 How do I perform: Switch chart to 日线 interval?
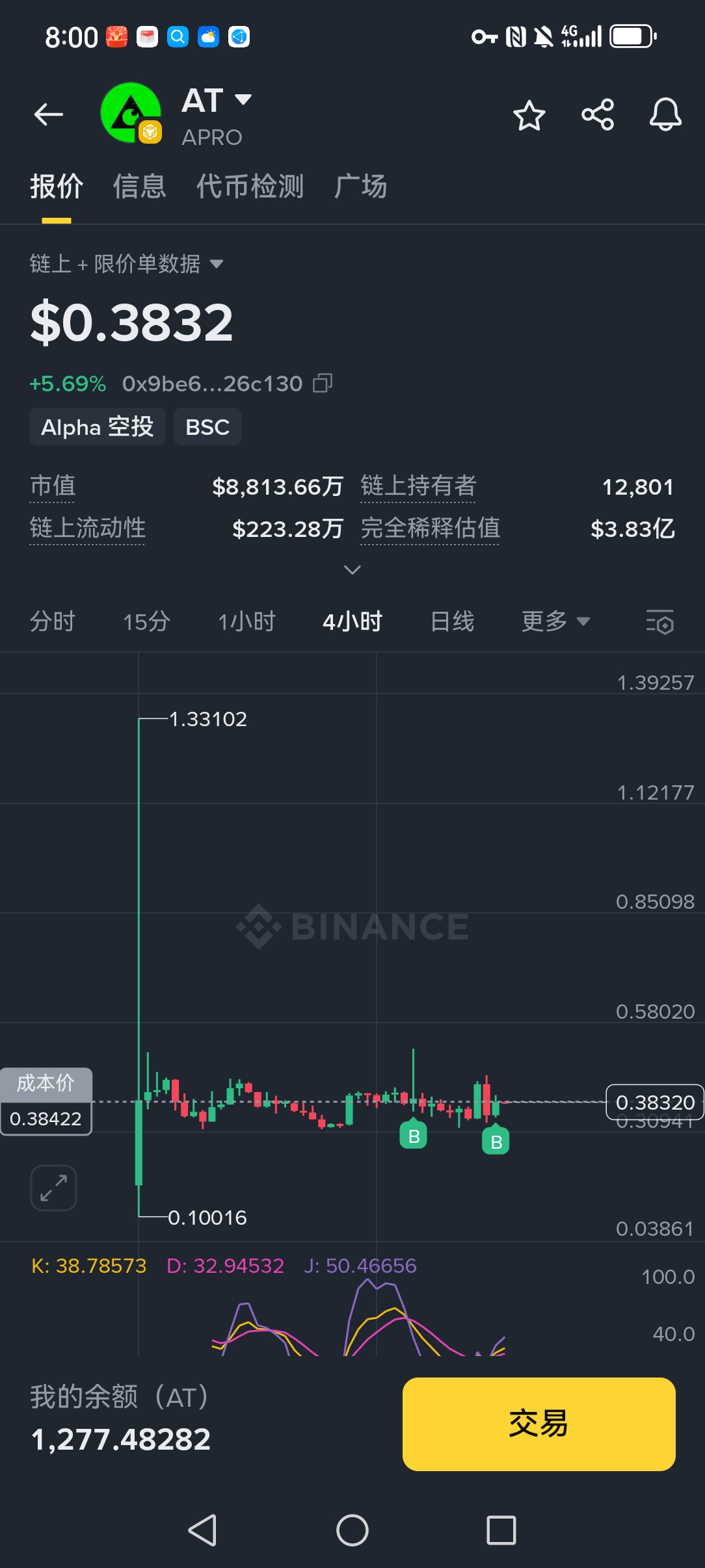[452, 621]
